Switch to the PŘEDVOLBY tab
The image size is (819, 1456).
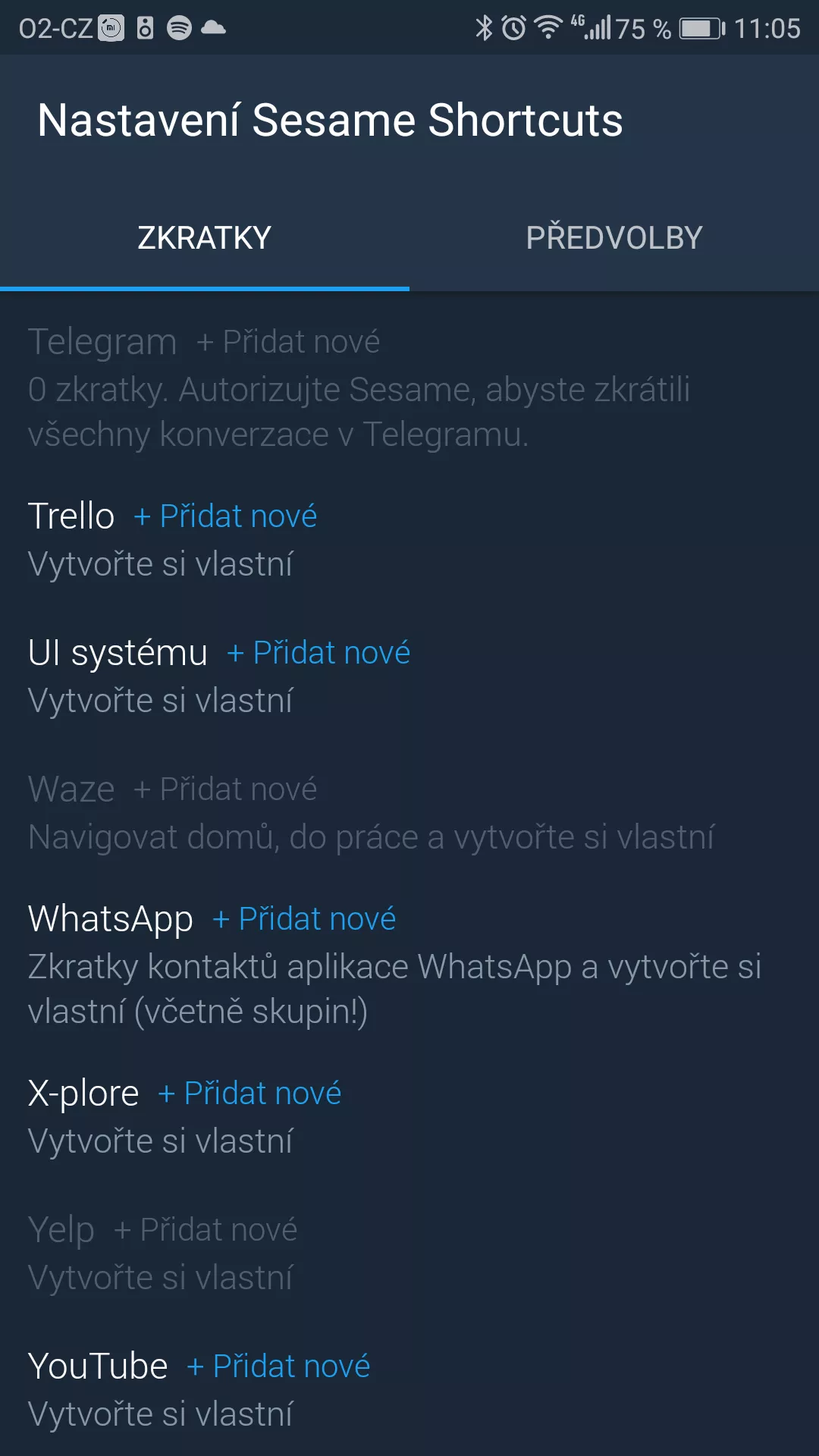coord(614,238)
